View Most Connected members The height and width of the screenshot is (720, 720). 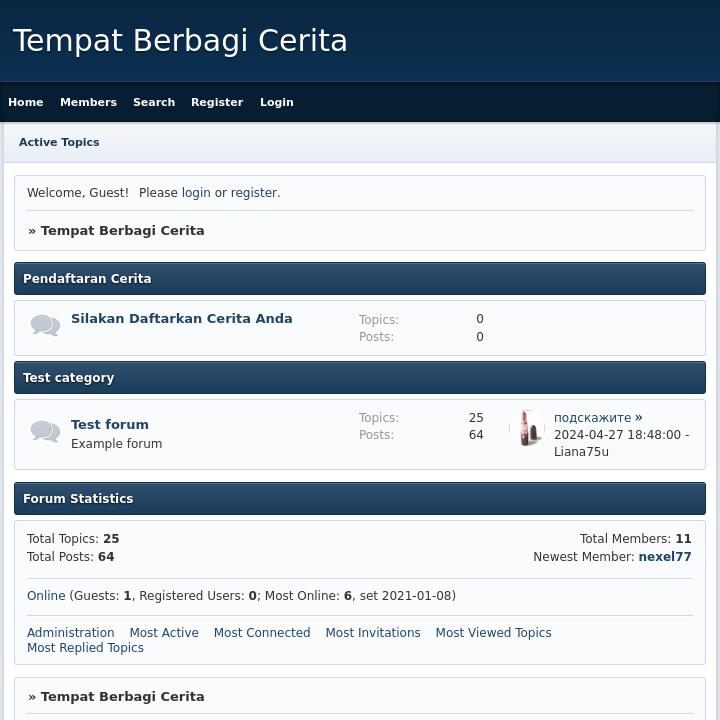point(262,633)
